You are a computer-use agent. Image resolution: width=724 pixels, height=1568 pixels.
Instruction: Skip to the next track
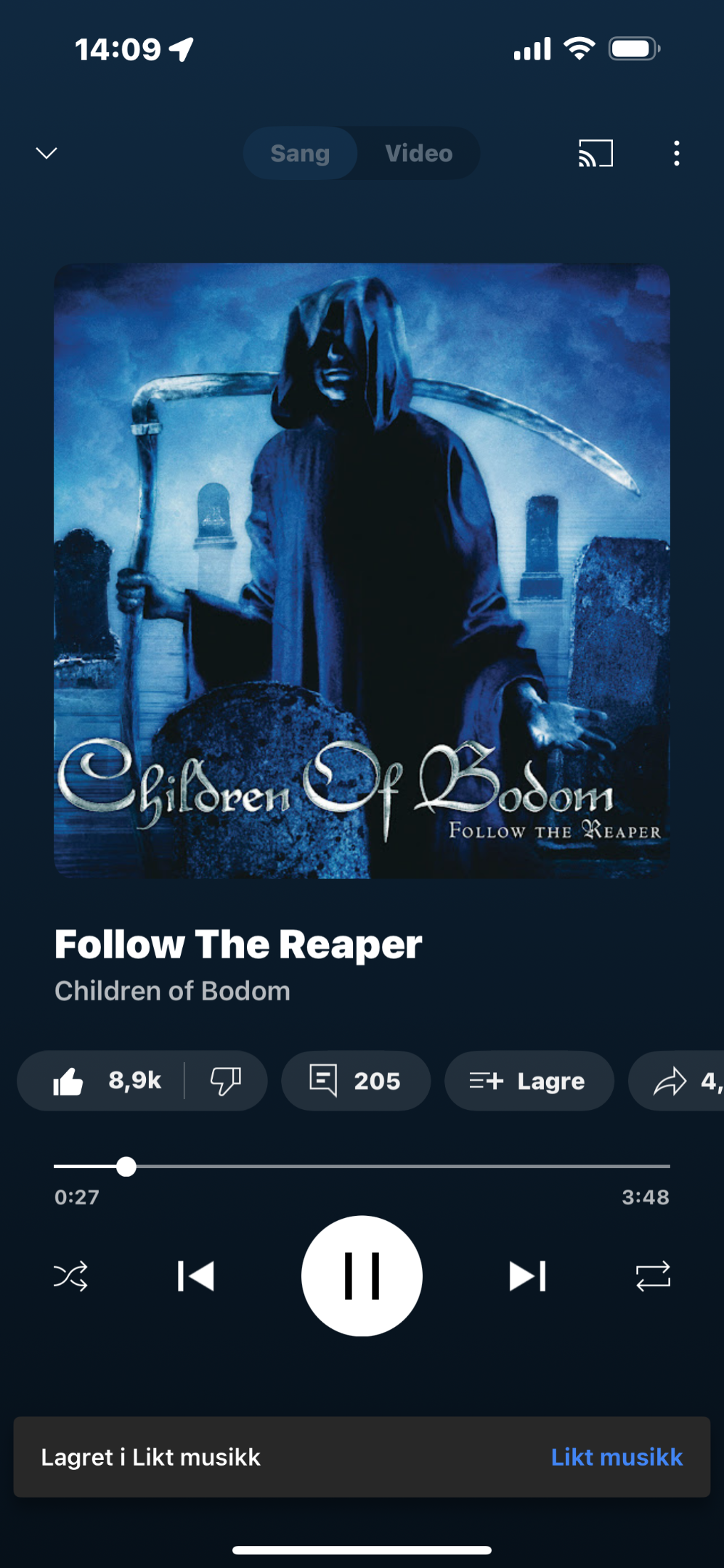[x=528, y=1276]
